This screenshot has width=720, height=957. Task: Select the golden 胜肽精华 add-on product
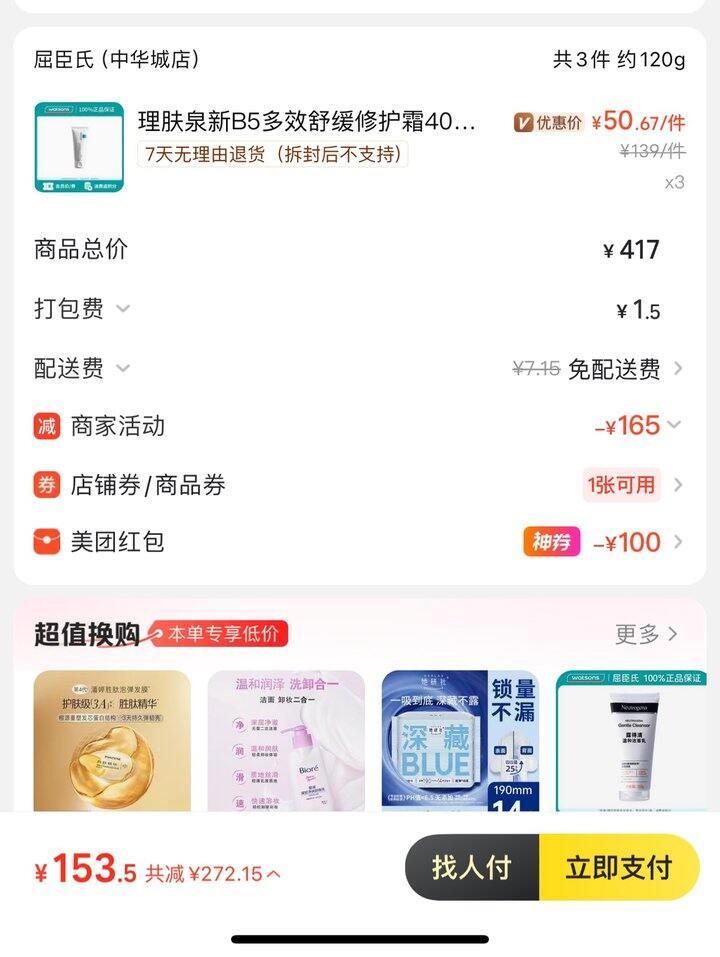pyautogui.click(x=112, y=741)
